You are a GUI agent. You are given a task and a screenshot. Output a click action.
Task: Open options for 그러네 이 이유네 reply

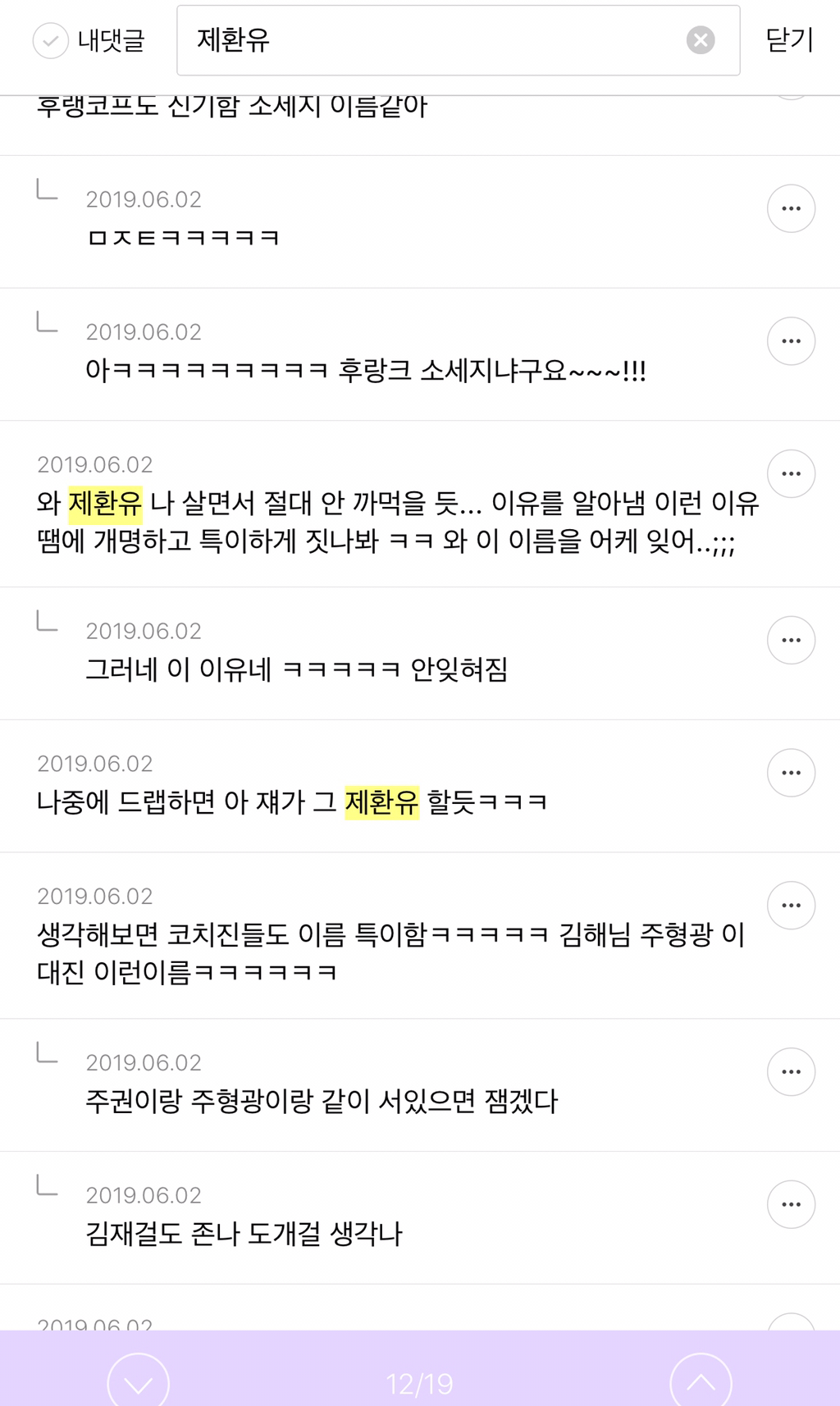click(x=791, y=640)
